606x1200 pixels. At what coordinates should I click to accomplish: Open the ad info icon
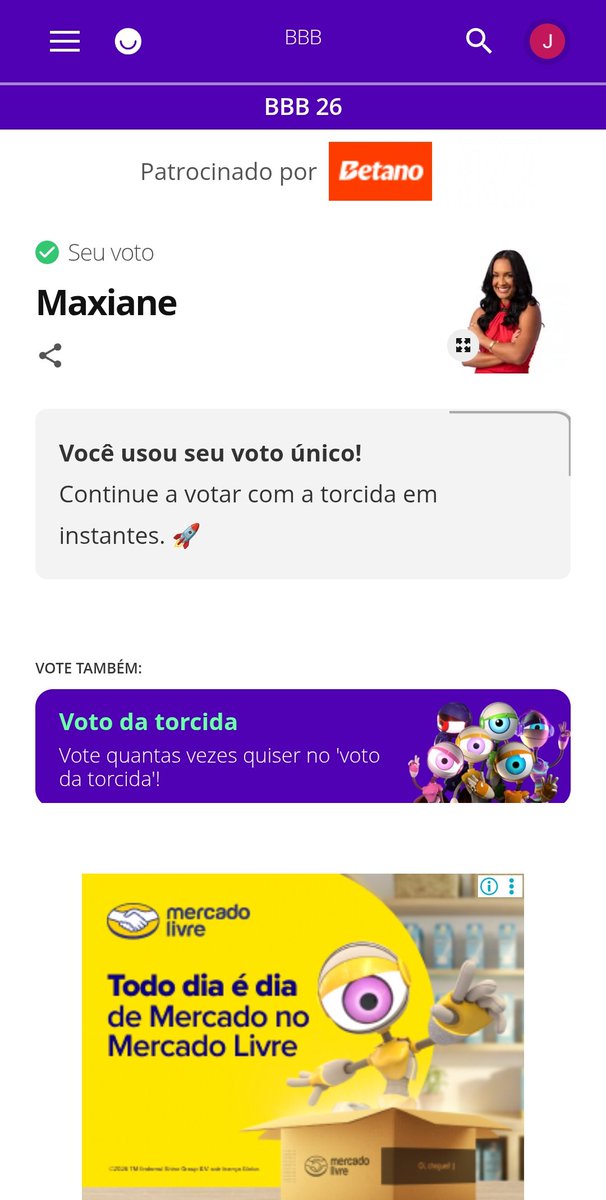pyautogui.click(x=488, y=886)
